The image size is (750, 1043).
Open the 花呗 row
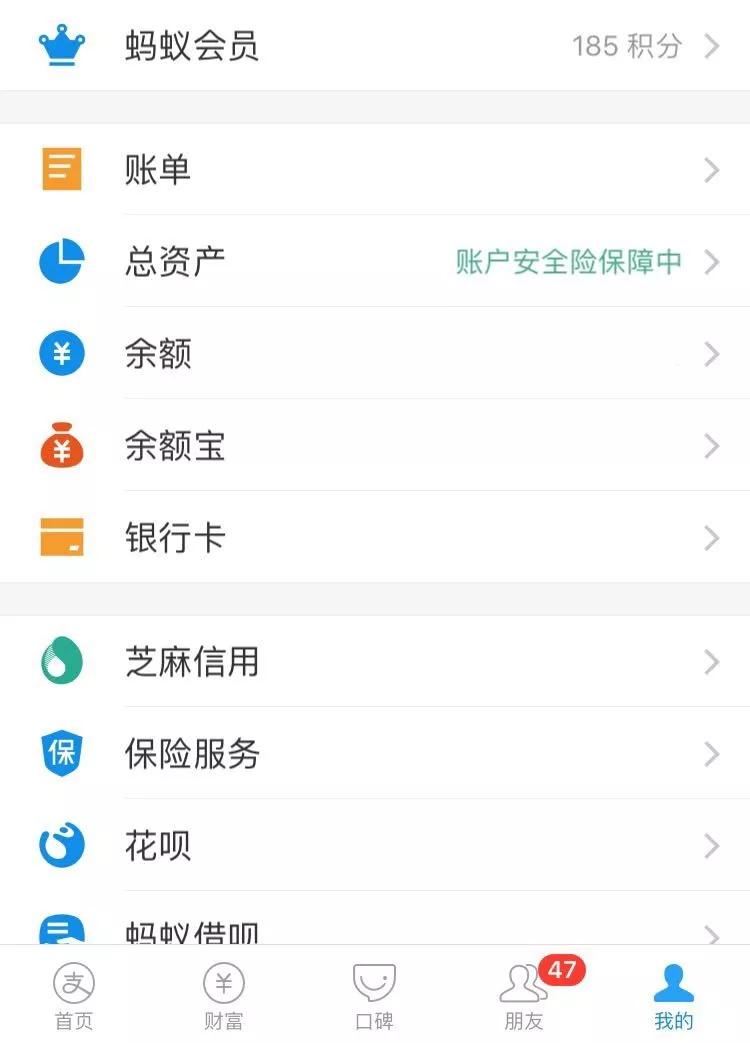375,846
